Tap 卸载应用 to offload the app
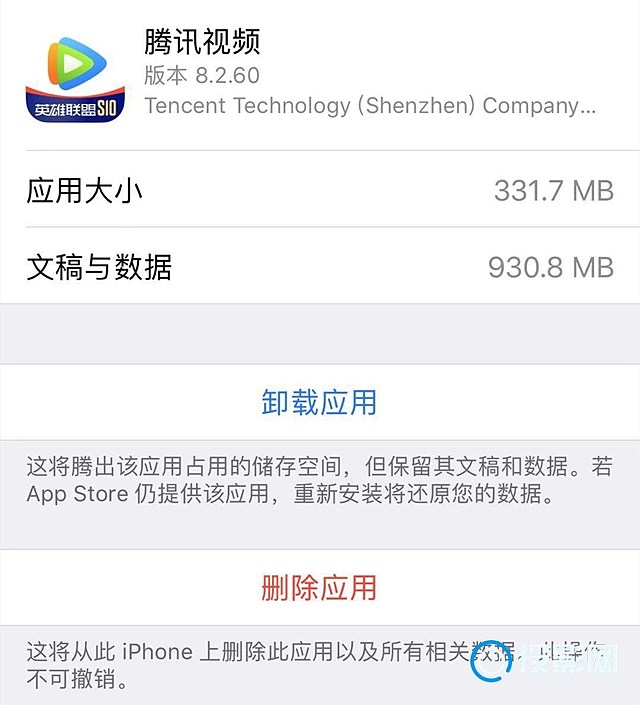Viewport: 640px width, 705px height. tap(319, 403)
